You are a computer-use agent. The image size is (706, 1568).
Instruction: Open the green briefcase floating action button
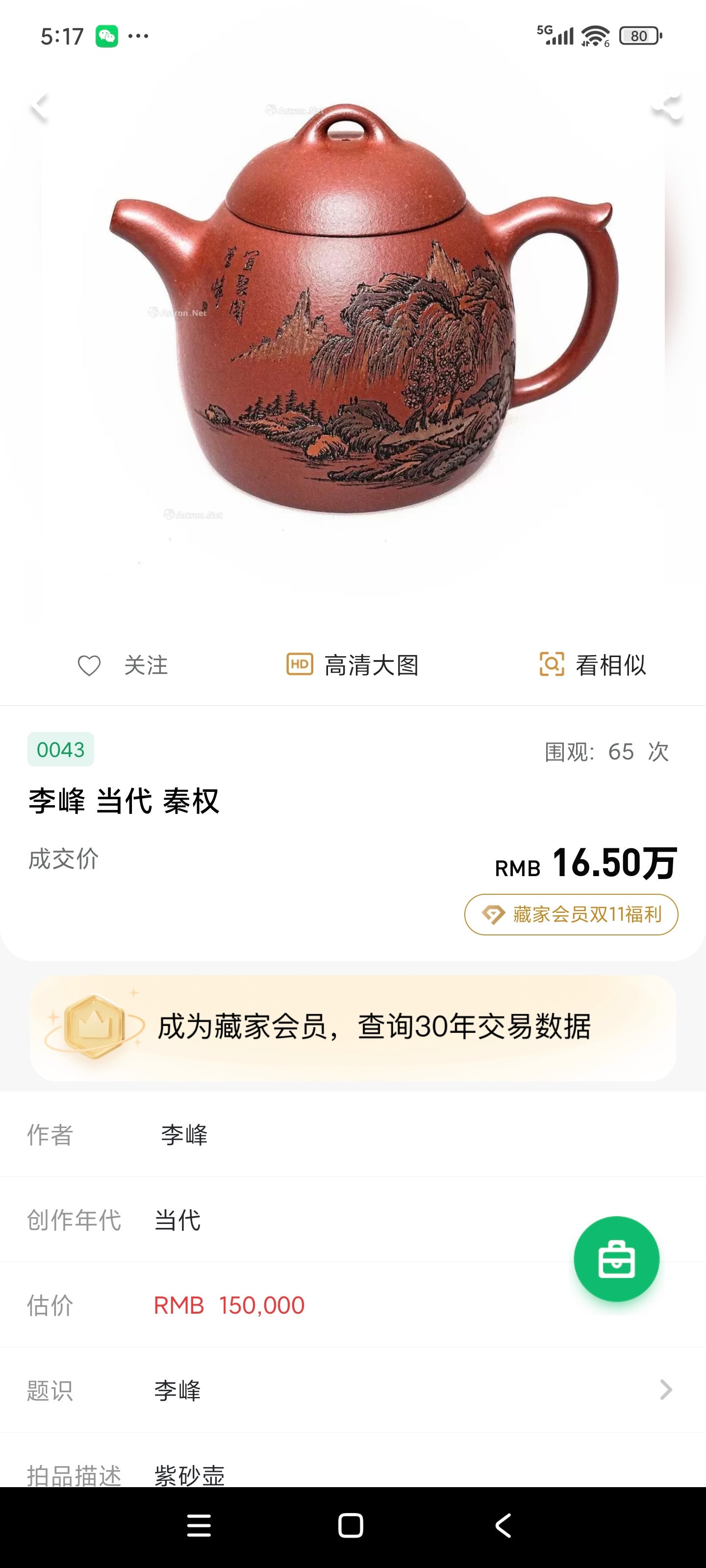tap(616, 1259)
